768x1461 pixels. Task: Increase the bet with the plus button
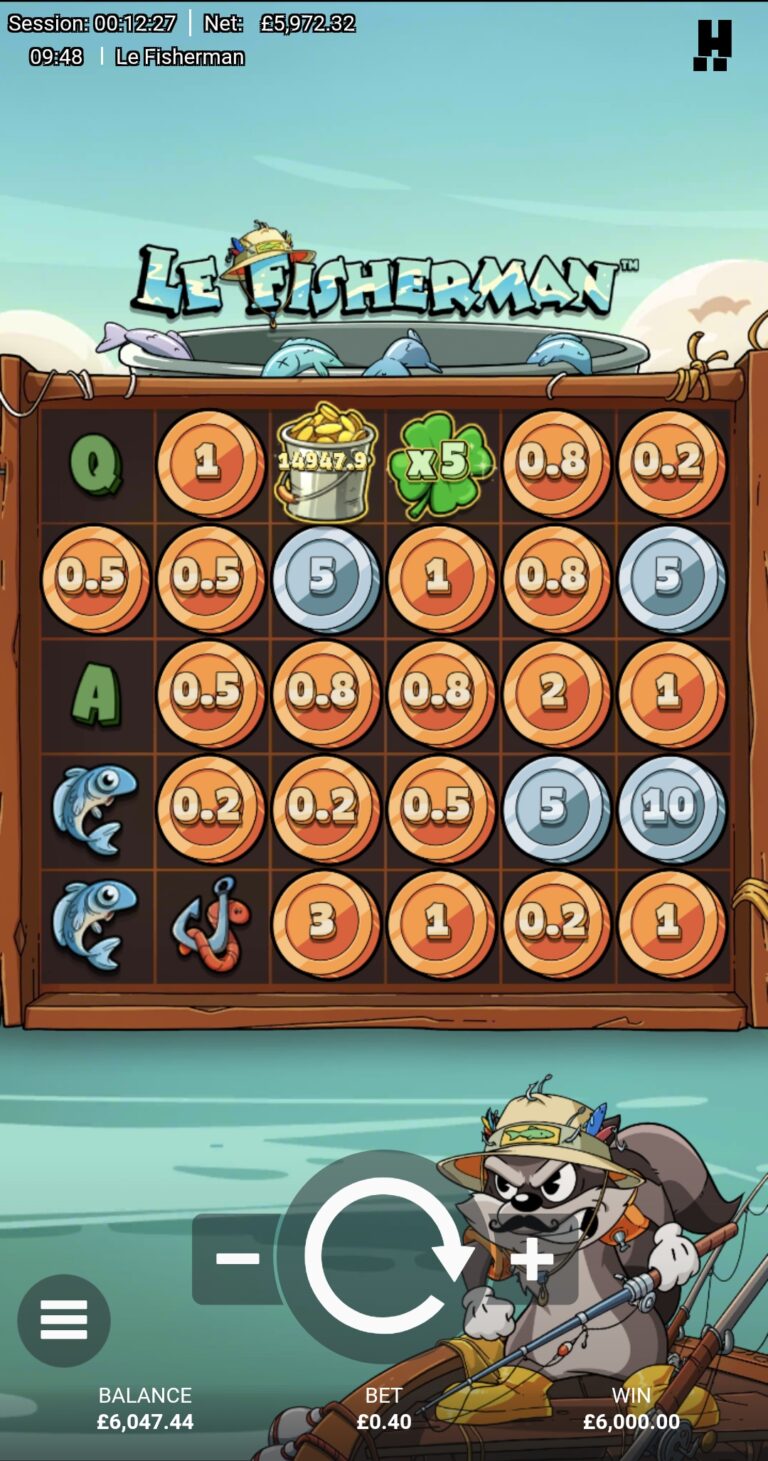click(532, 1258)
